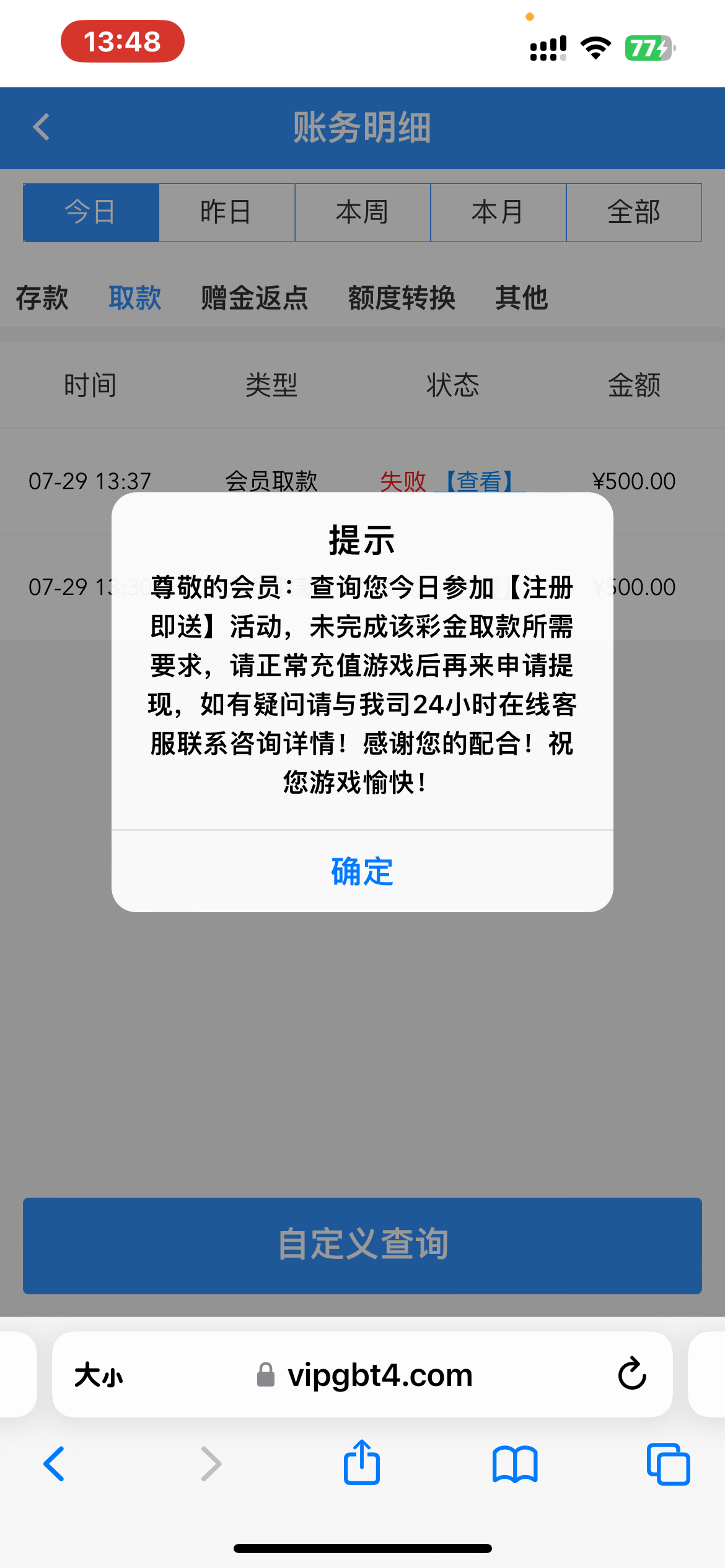
Task: View 全部 records
Action: click(x=634, y=212)
